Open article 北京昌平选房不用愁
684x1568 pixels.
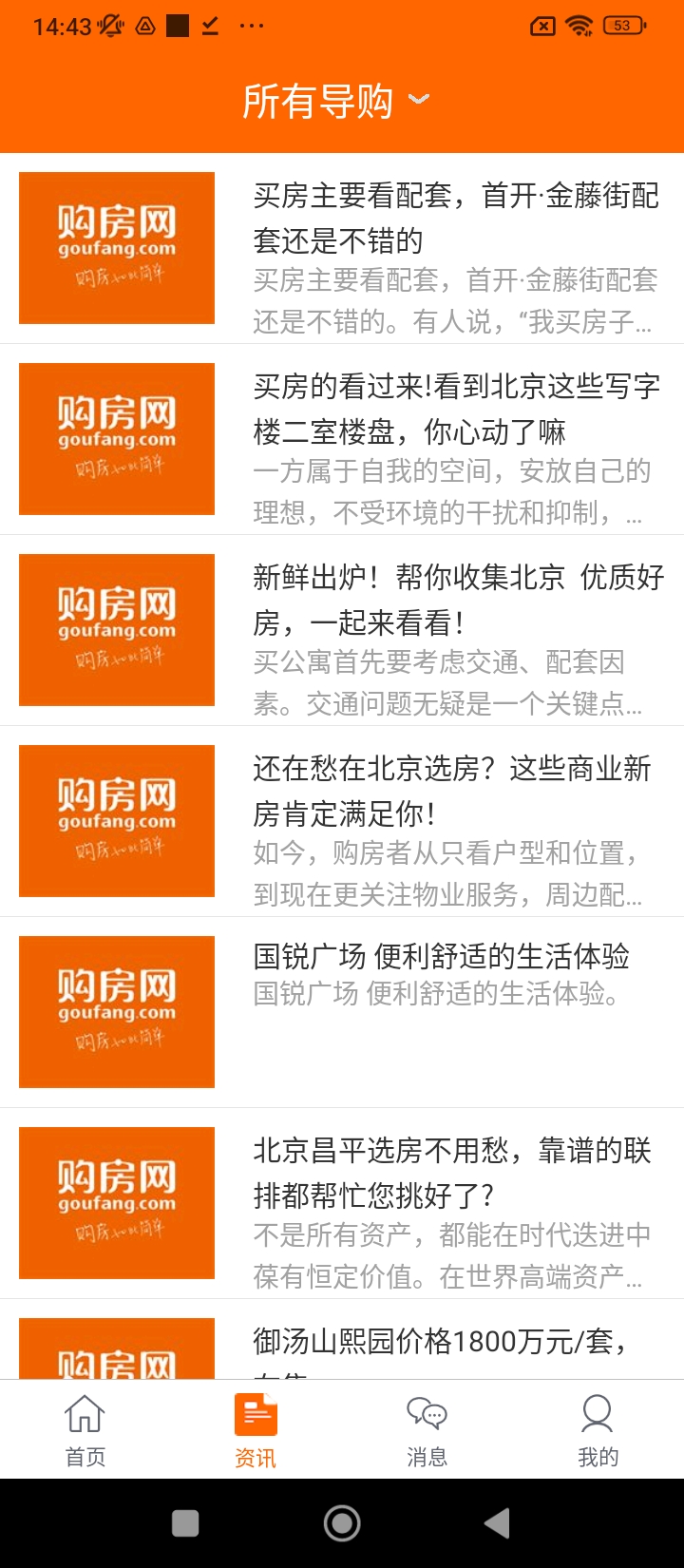click(454, 1174)
